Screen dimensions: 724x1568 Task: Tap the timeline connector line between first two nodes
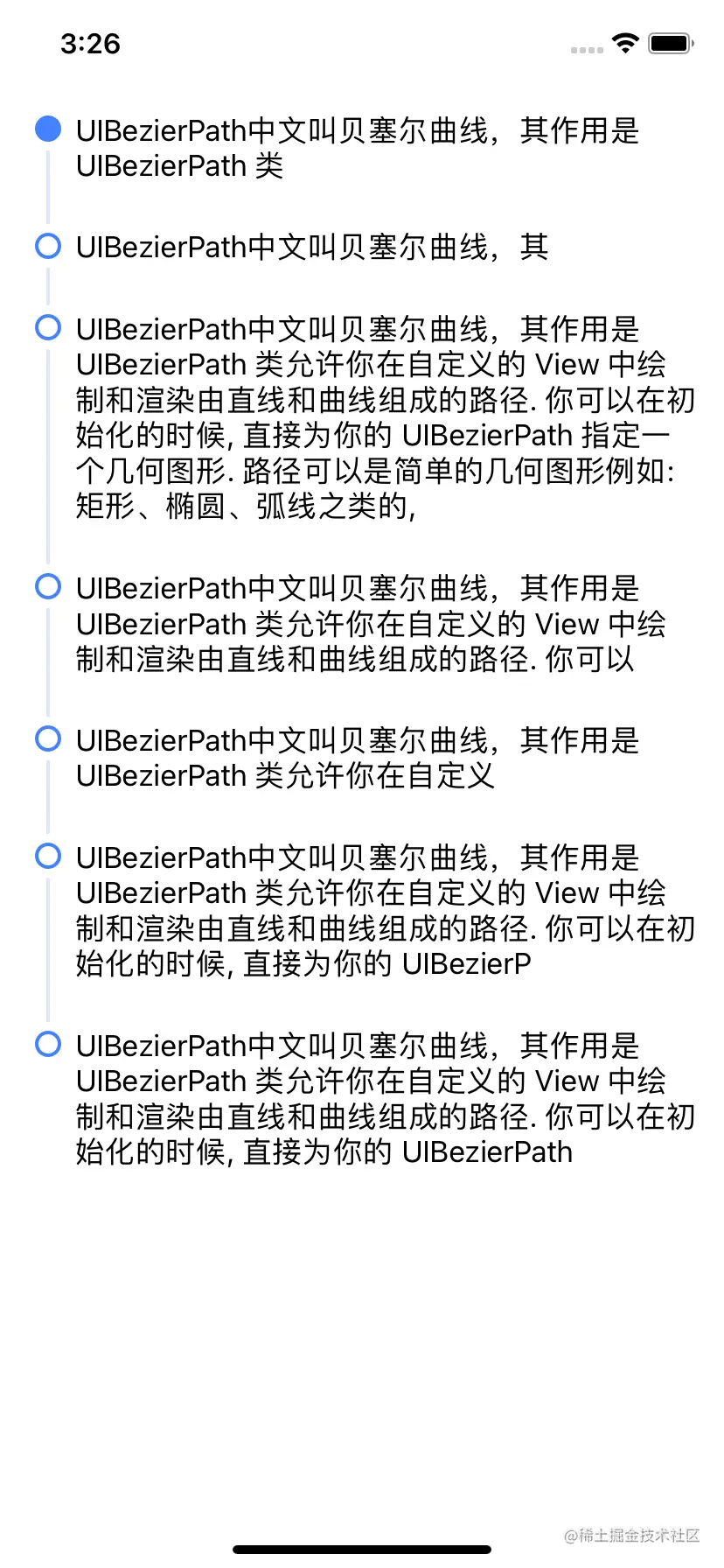(x=46, y=188)
